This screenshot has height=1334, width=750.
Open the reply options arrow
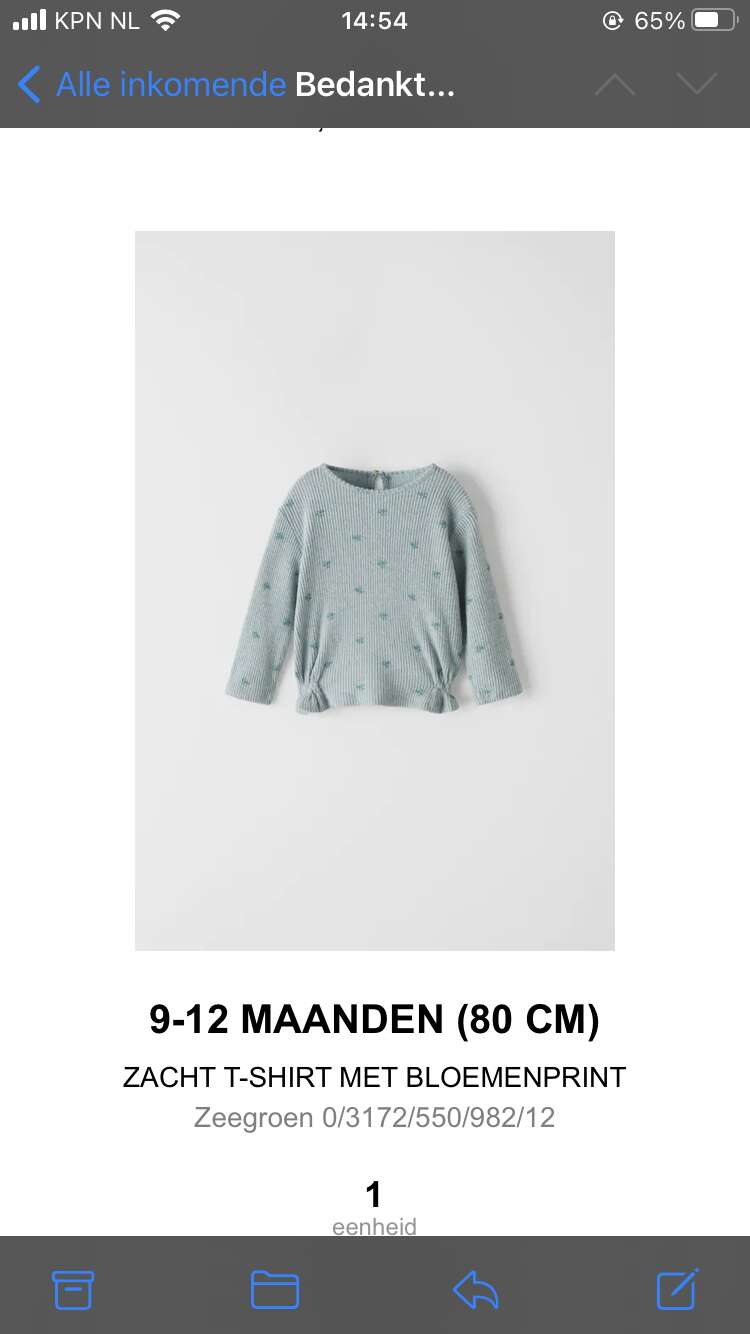[x=476, y=1290]
